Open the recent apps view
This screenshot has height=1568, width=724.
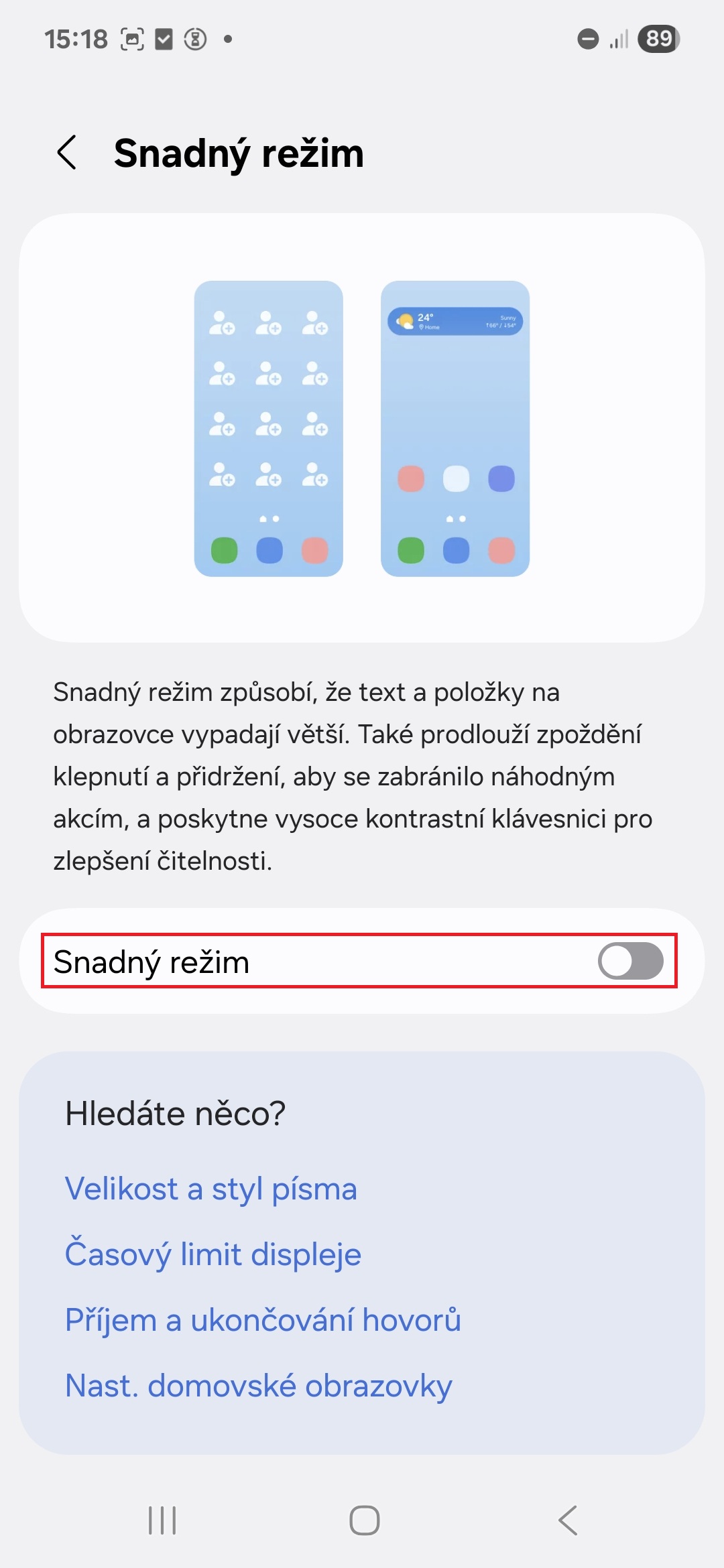[x=162, y=1520]
